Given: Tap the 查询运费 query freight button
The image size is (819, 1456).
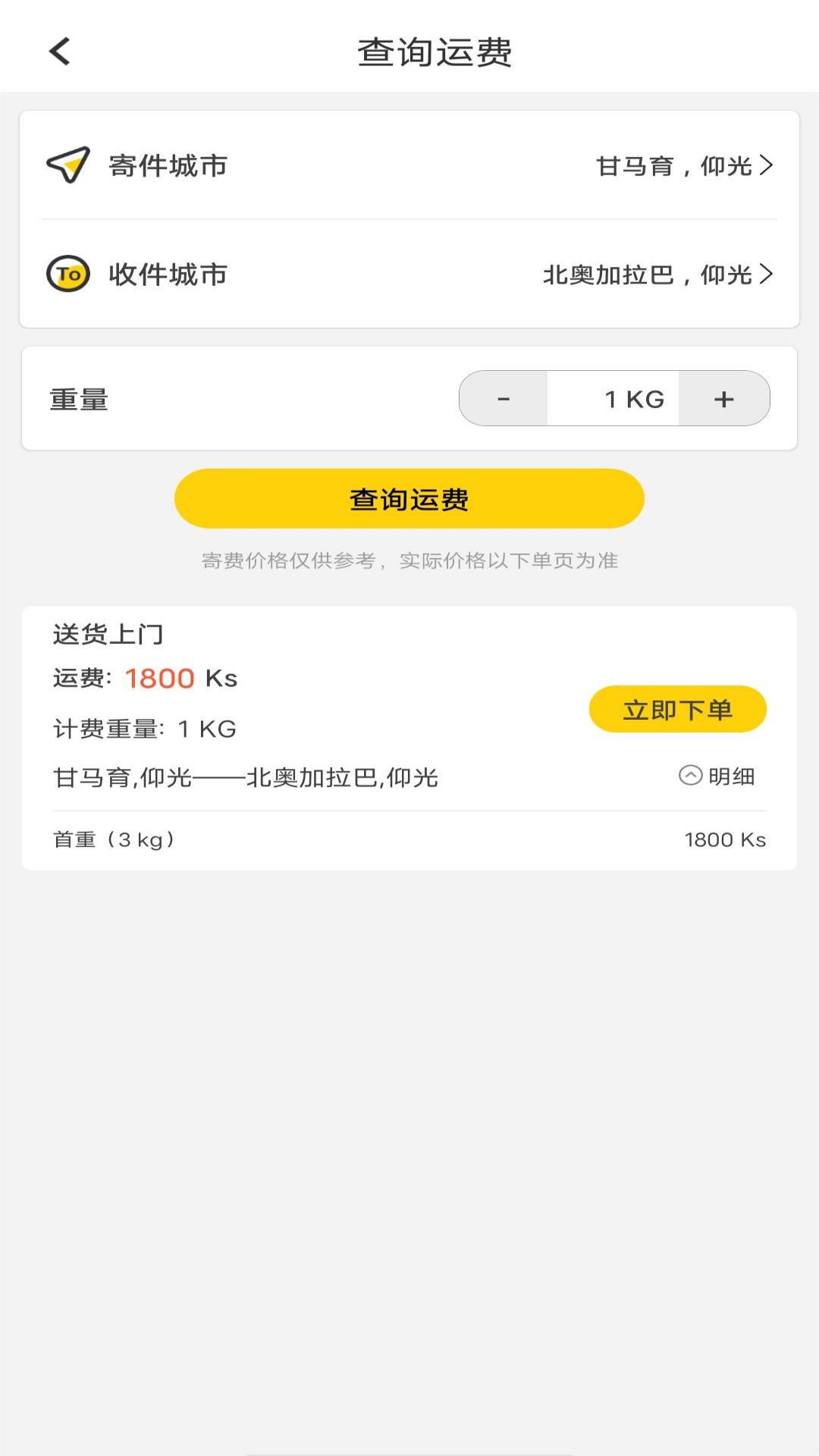Looking at the screenshot, I should click(x=409, y=498).
